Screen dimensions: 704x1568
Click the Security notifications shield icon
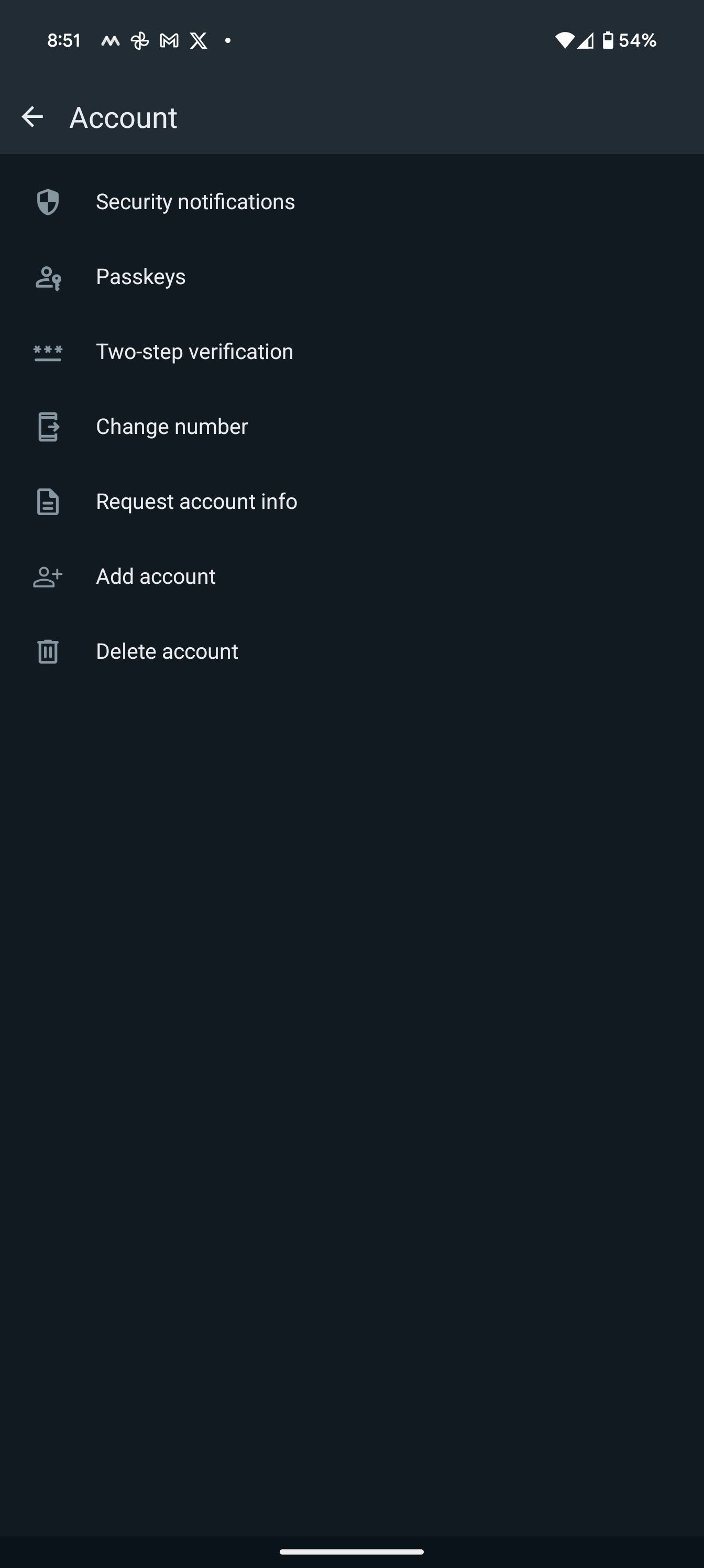(x=48, y=201)
